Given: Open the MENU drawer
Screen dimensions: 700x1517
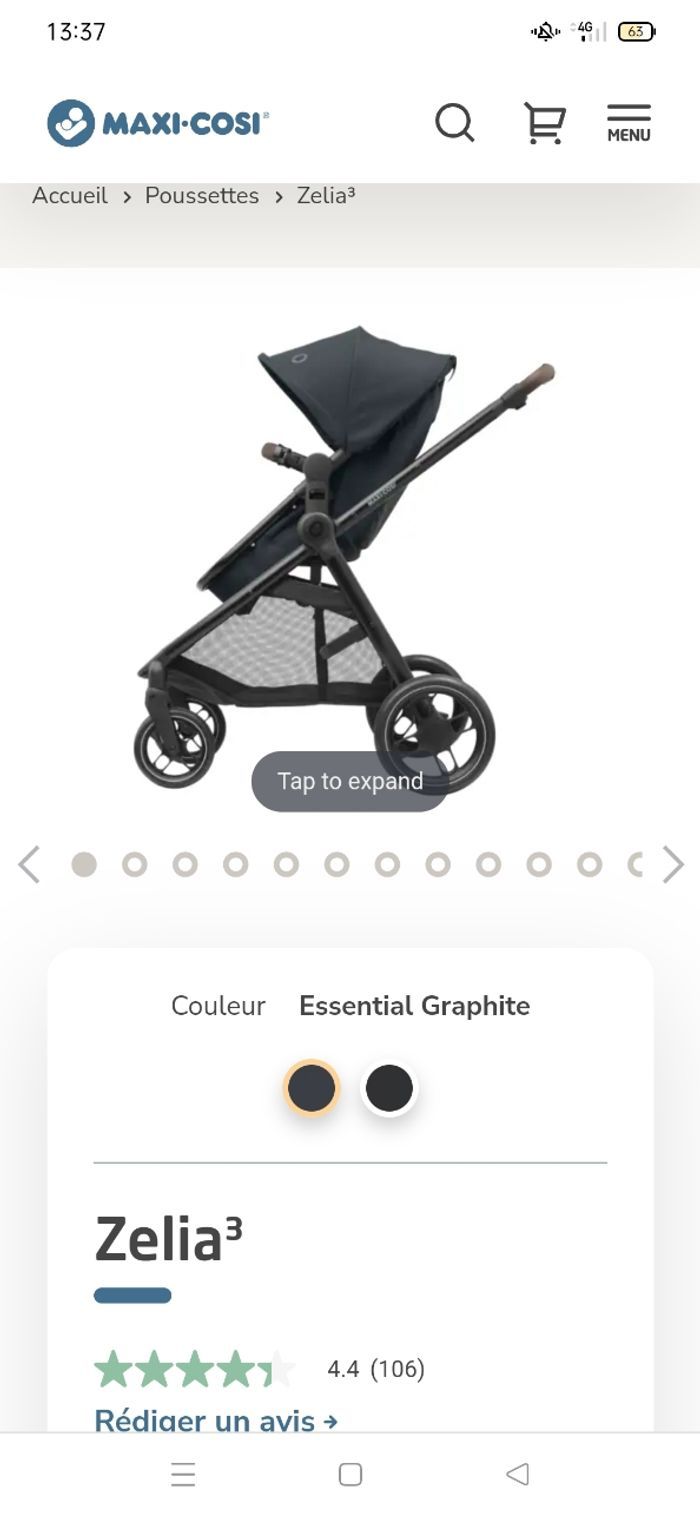Looking at the screenshot, I should [628, 123].
